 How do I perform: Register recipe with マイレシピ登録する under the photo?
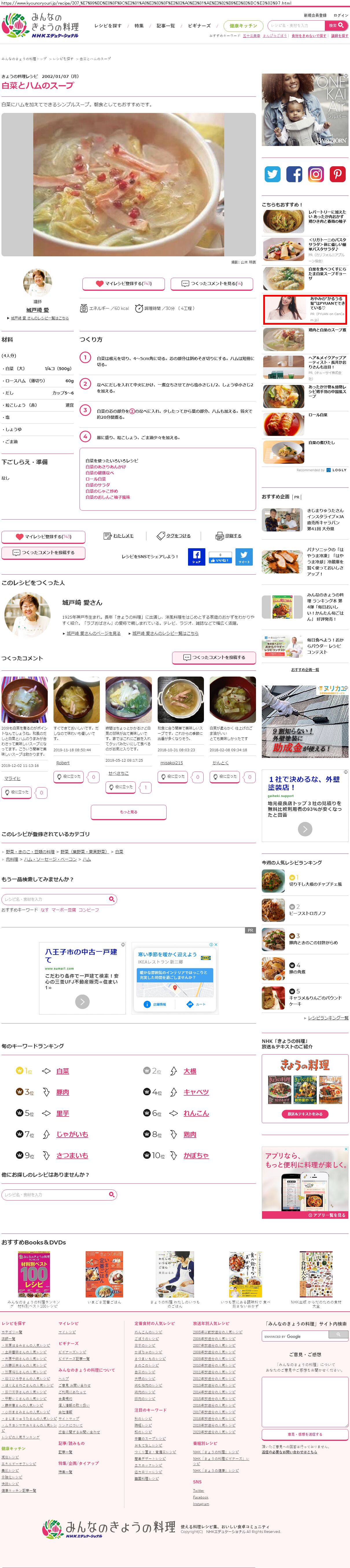coord(123,283)
